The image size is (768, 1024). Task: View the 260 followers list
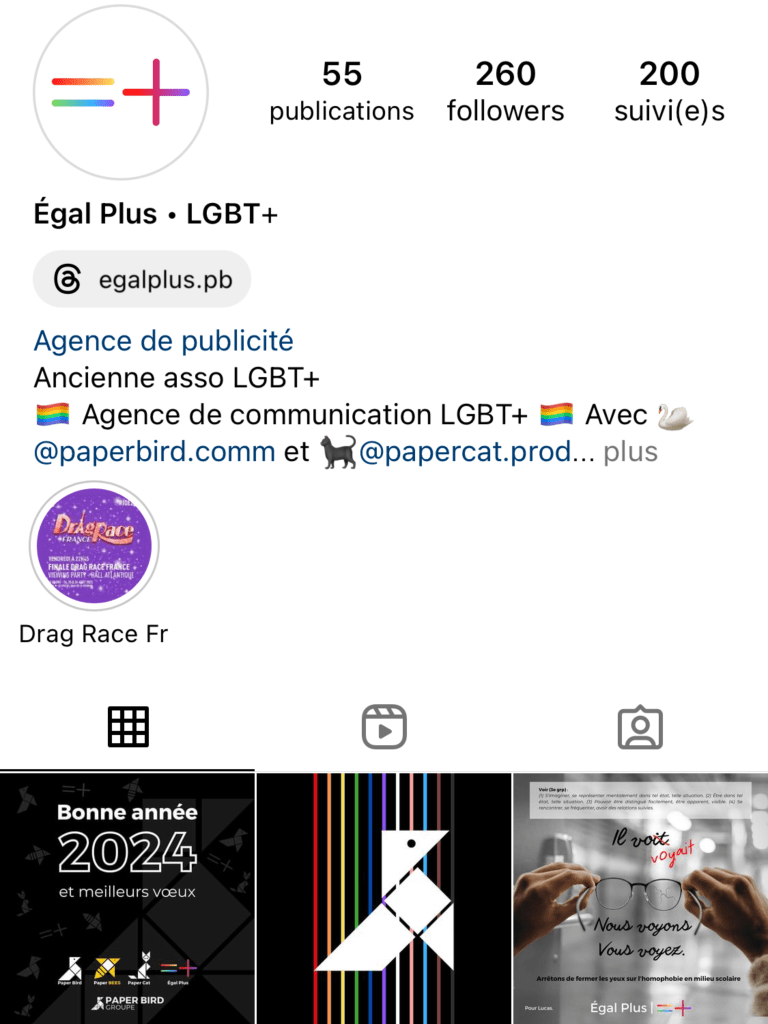(505, 91)
